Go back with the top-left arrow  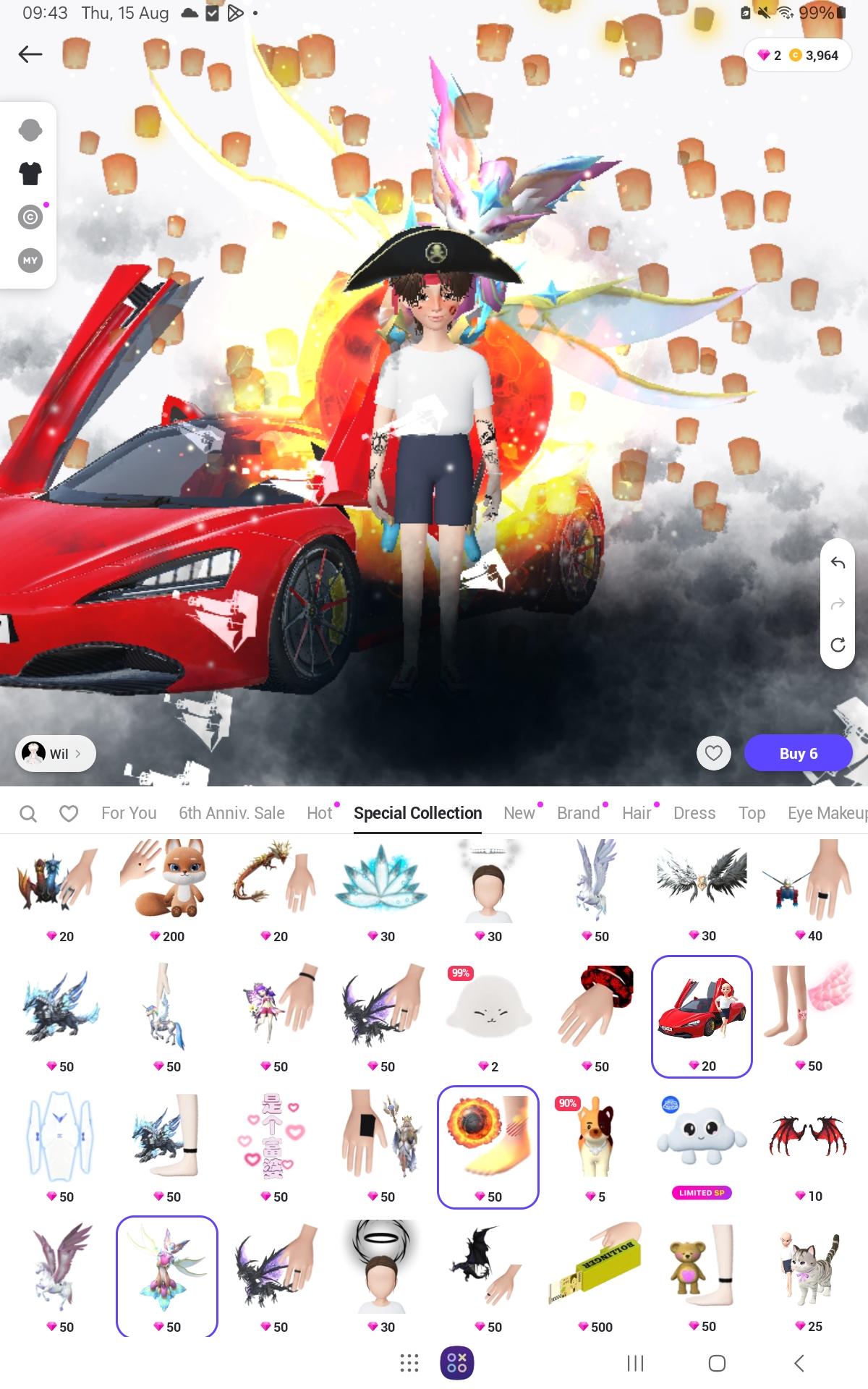coord(30,54)
